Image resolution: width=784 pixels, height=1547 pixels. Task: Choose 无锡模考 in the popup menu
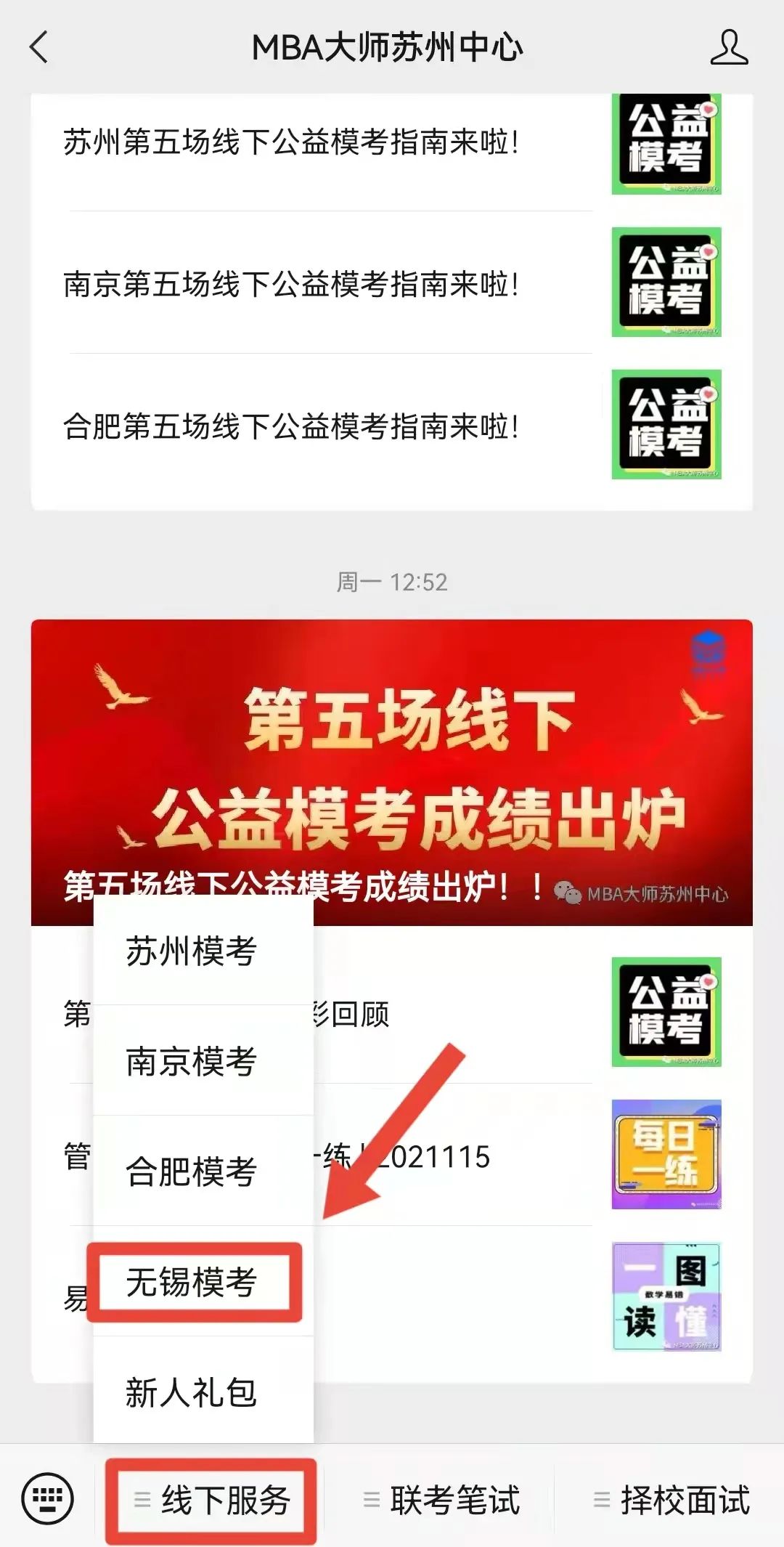coord(192,1283)
